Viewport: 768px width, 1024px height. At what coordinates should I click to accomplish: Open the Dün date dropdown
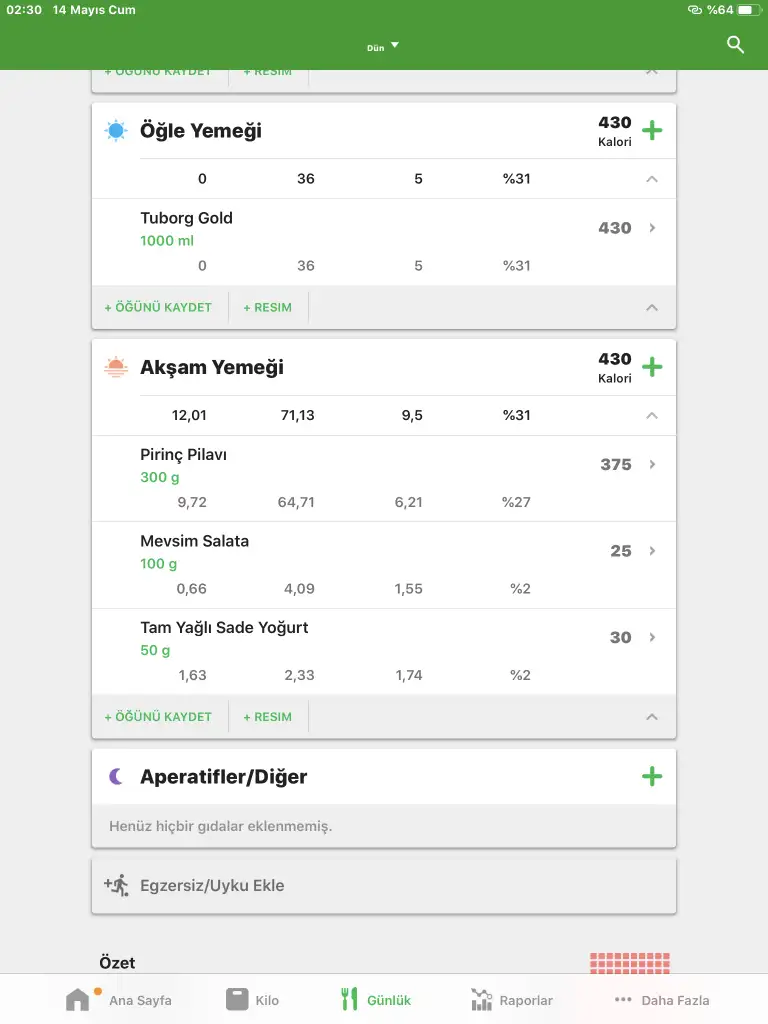382,46
